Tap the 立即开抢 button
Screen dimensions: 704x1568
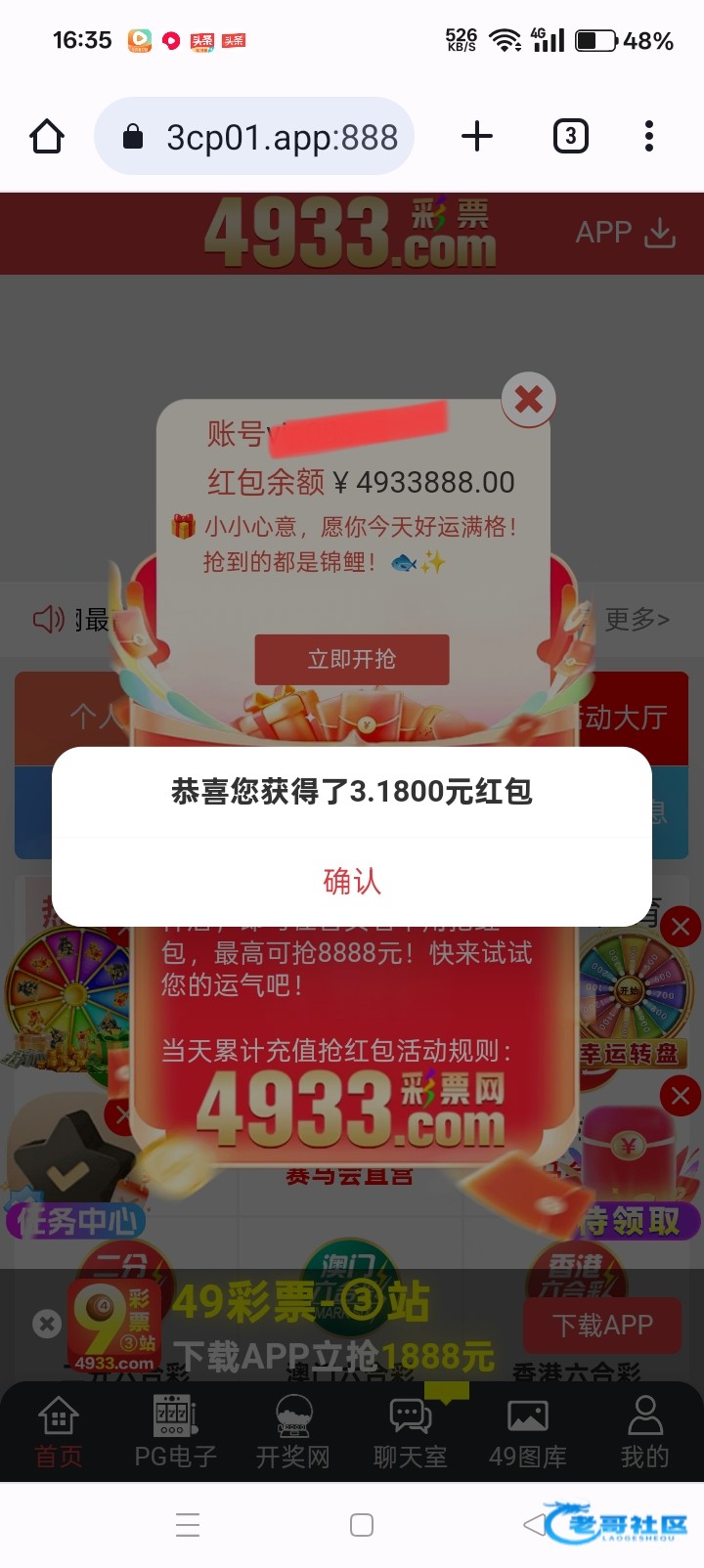[352, 660]
